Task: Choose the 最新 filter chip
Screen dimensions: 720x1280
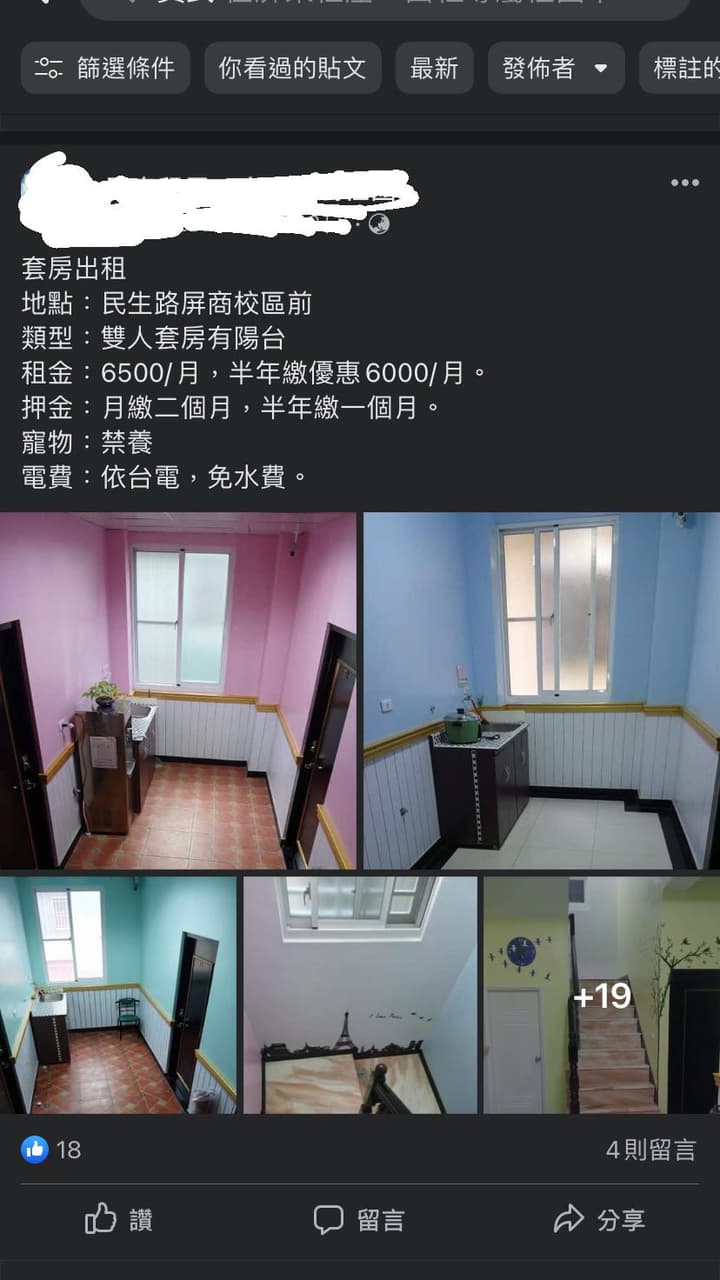Action: [x=434, y=68]
